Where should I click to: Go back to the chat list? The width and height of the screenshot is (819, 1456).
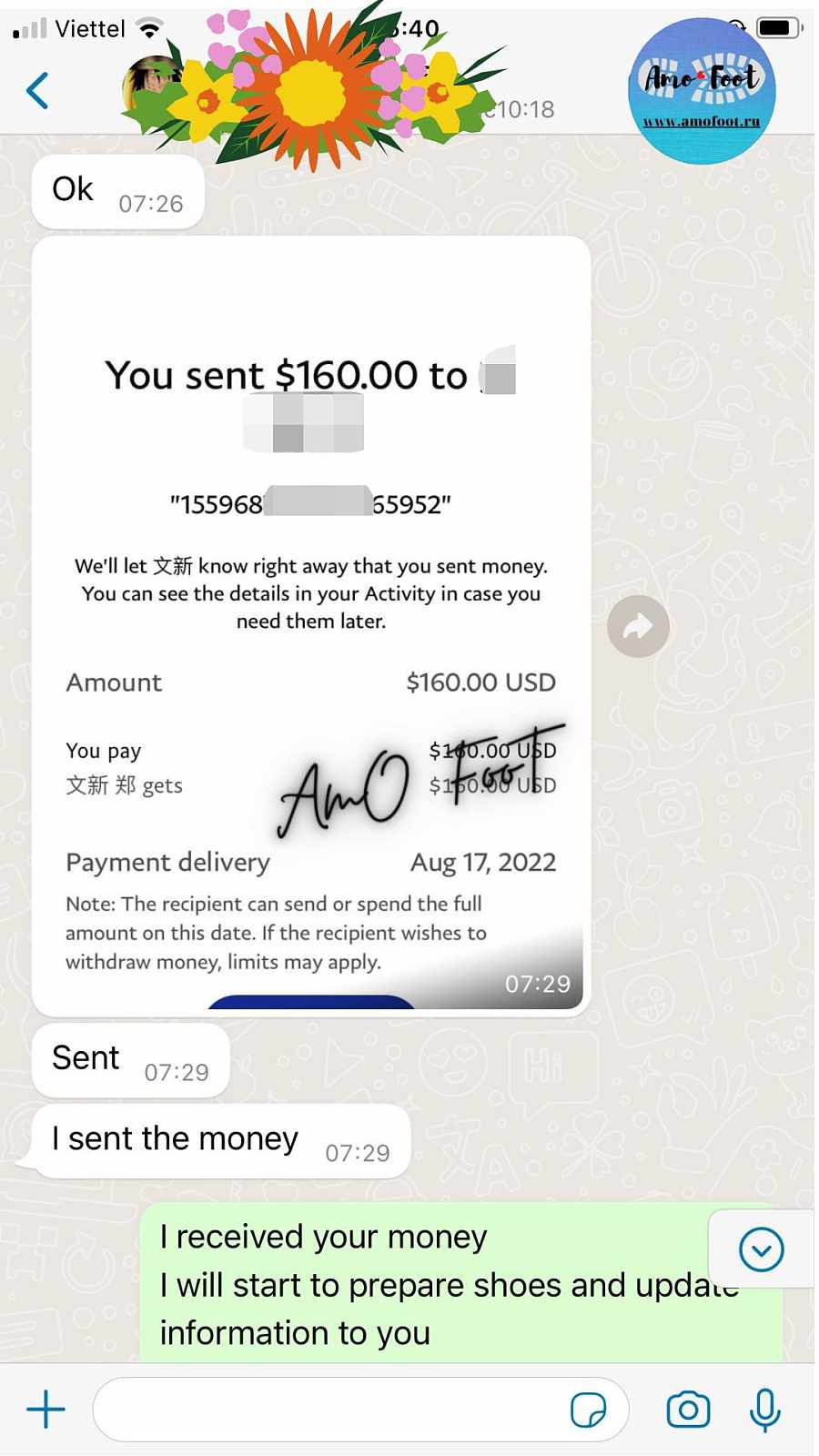point(37,90)
